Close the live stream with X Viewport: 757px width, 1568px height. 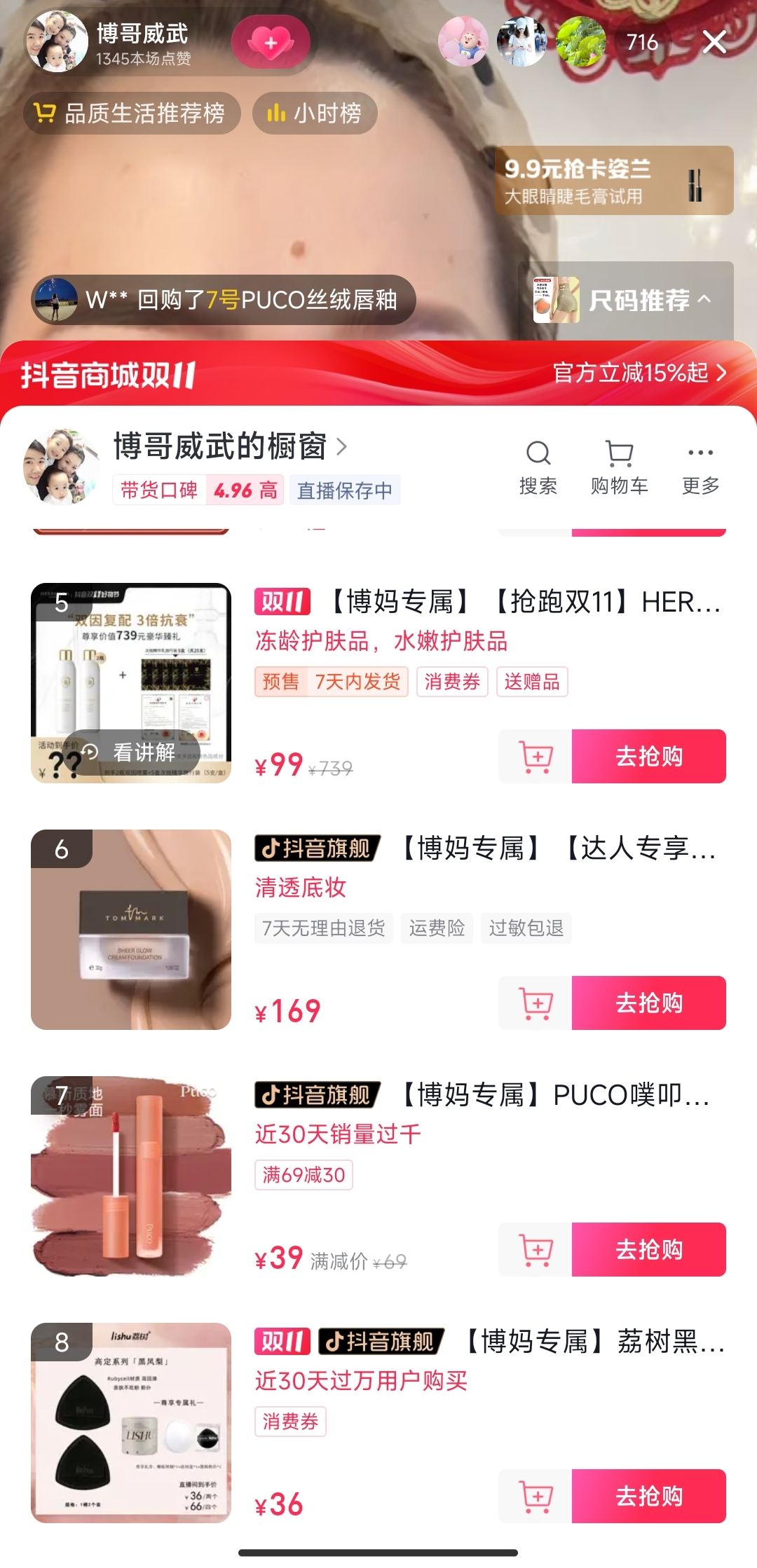pyautogui.click(x=714, y=43)
